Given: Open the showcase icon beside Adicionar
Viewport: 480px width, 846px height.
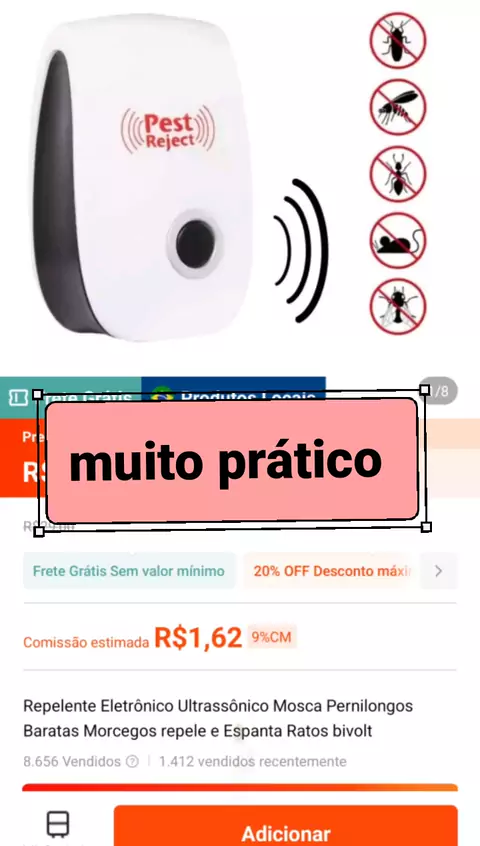Looking at the screenshot, I should (58, 824).
